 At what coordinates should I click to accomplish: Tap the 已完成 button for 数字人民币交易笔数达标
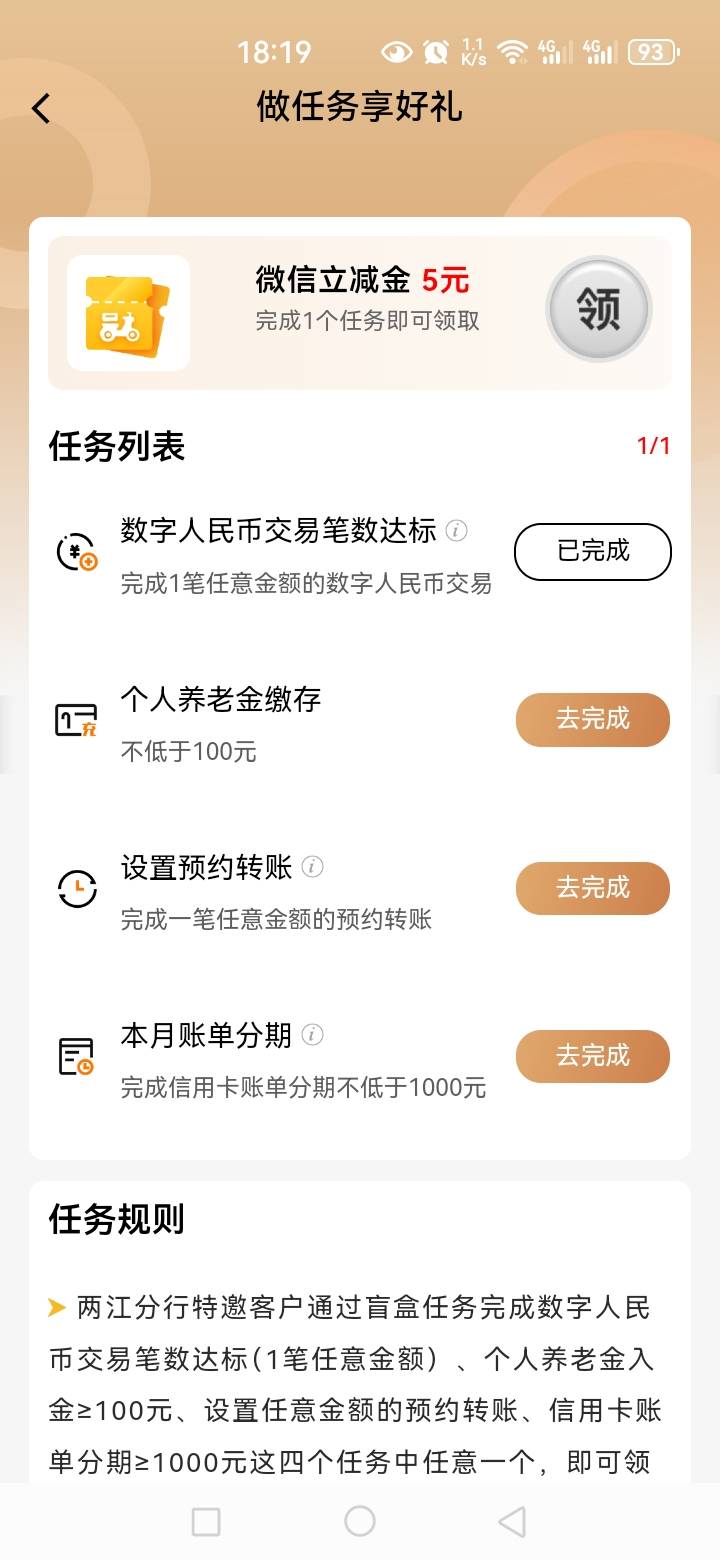[593, 551]
